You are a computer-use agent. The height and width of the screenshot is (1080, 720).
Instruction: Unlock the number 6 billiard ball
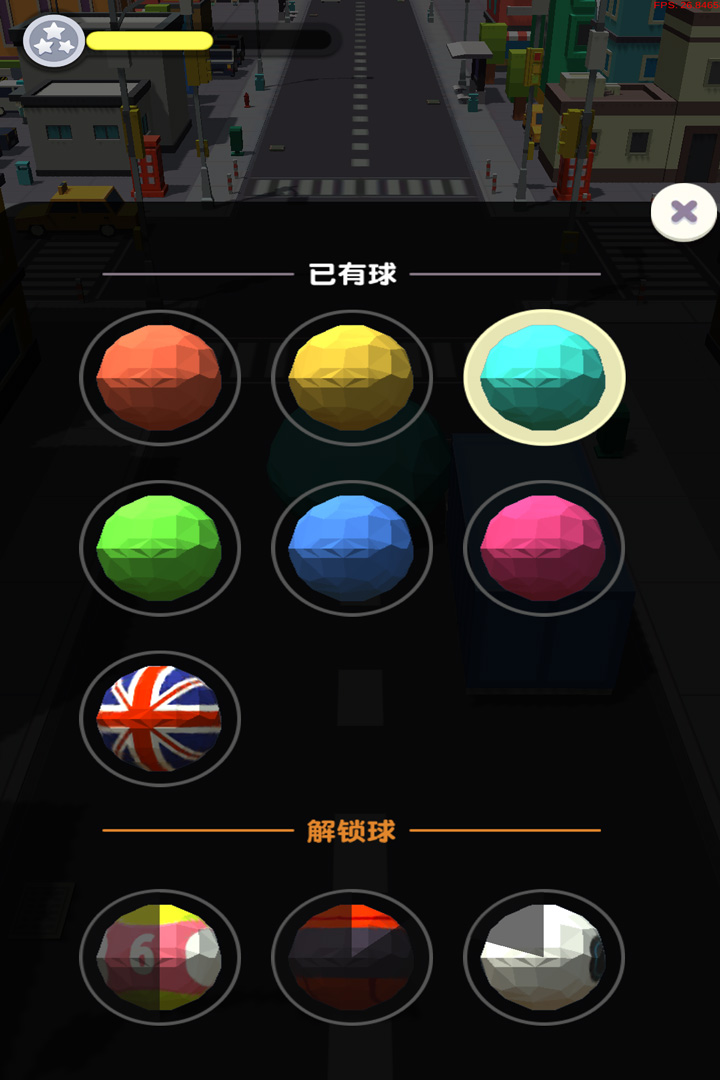coord(161,957)
